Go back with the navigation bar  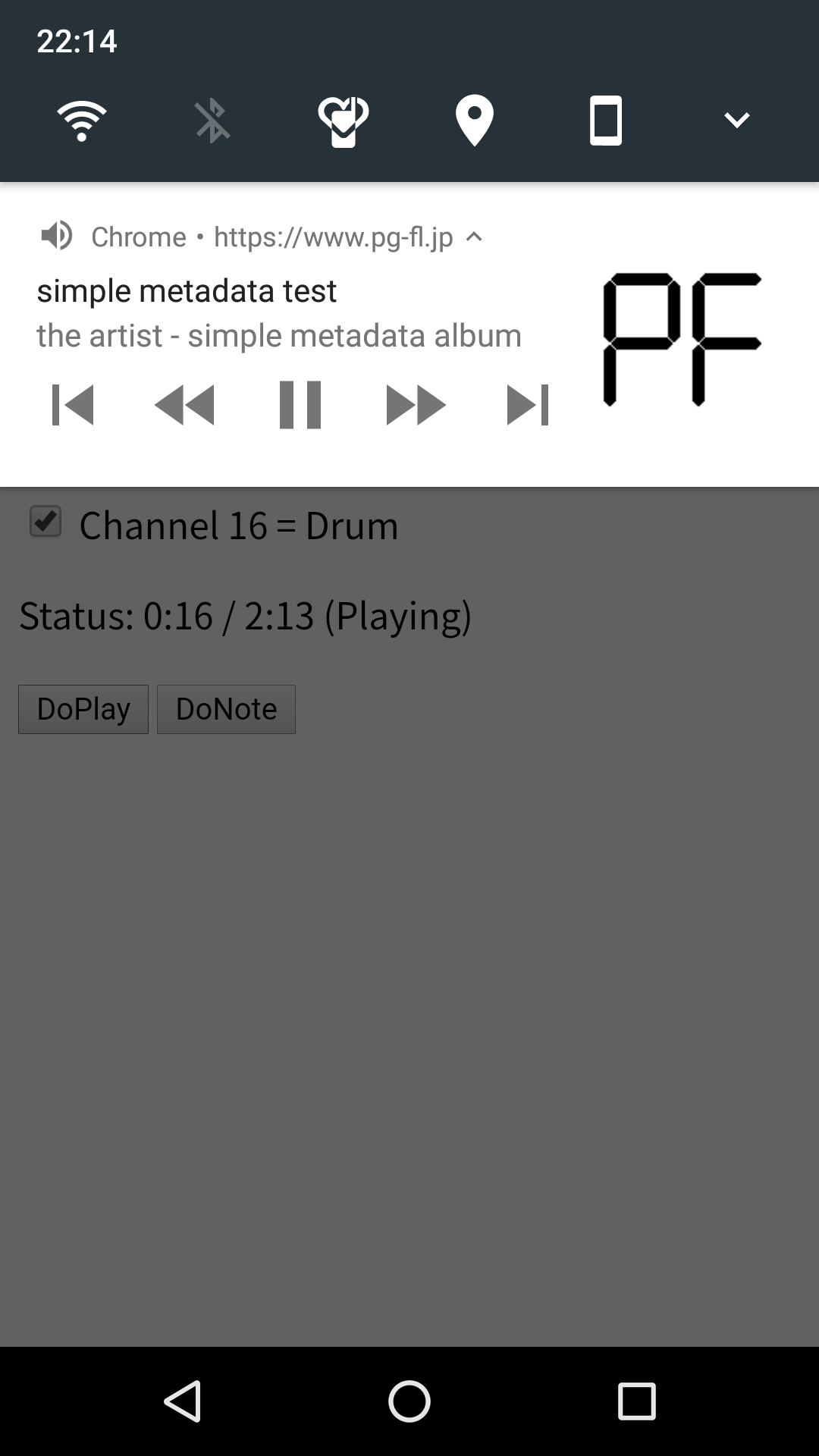pyautogui.click(x=183, y=1401)
